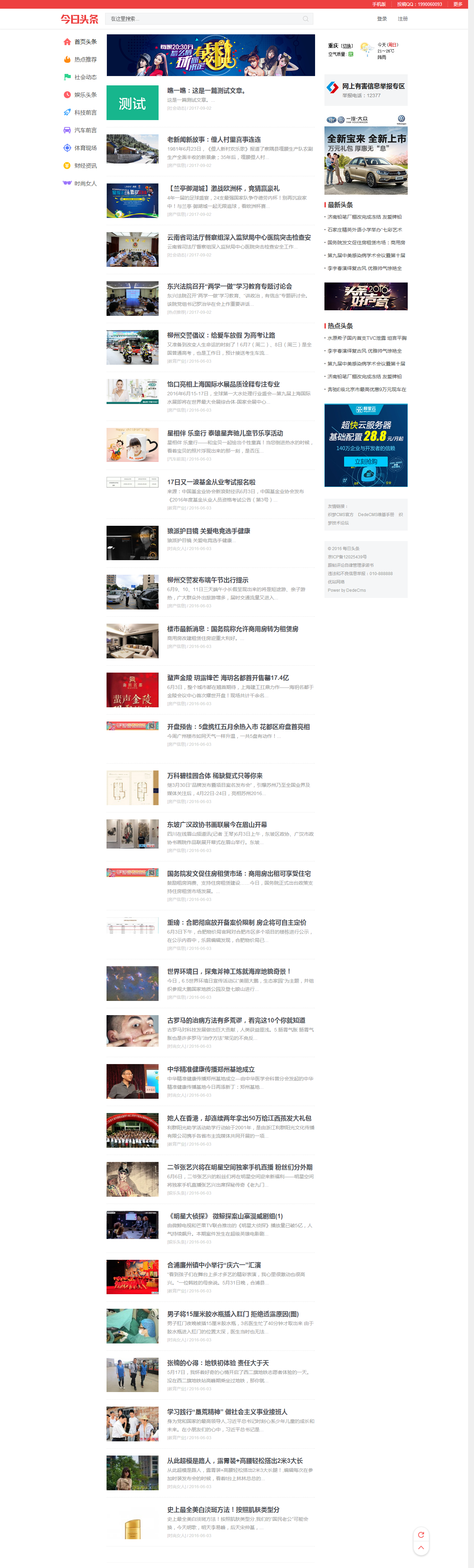The height and width of the screenshot is (1568, 474).
Task: Switch to 体育现场 category
Action: 85,148
